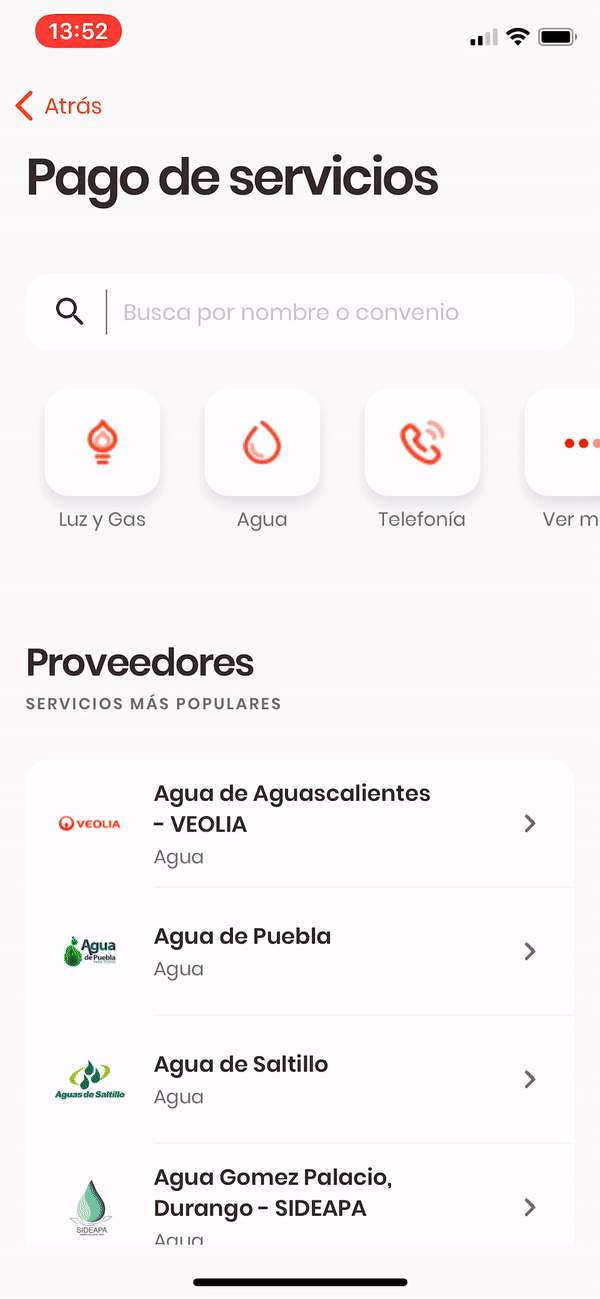Viewport: 600px width, 1299px height.
Task: Select the Luz y Gas category
Action: 102,443
